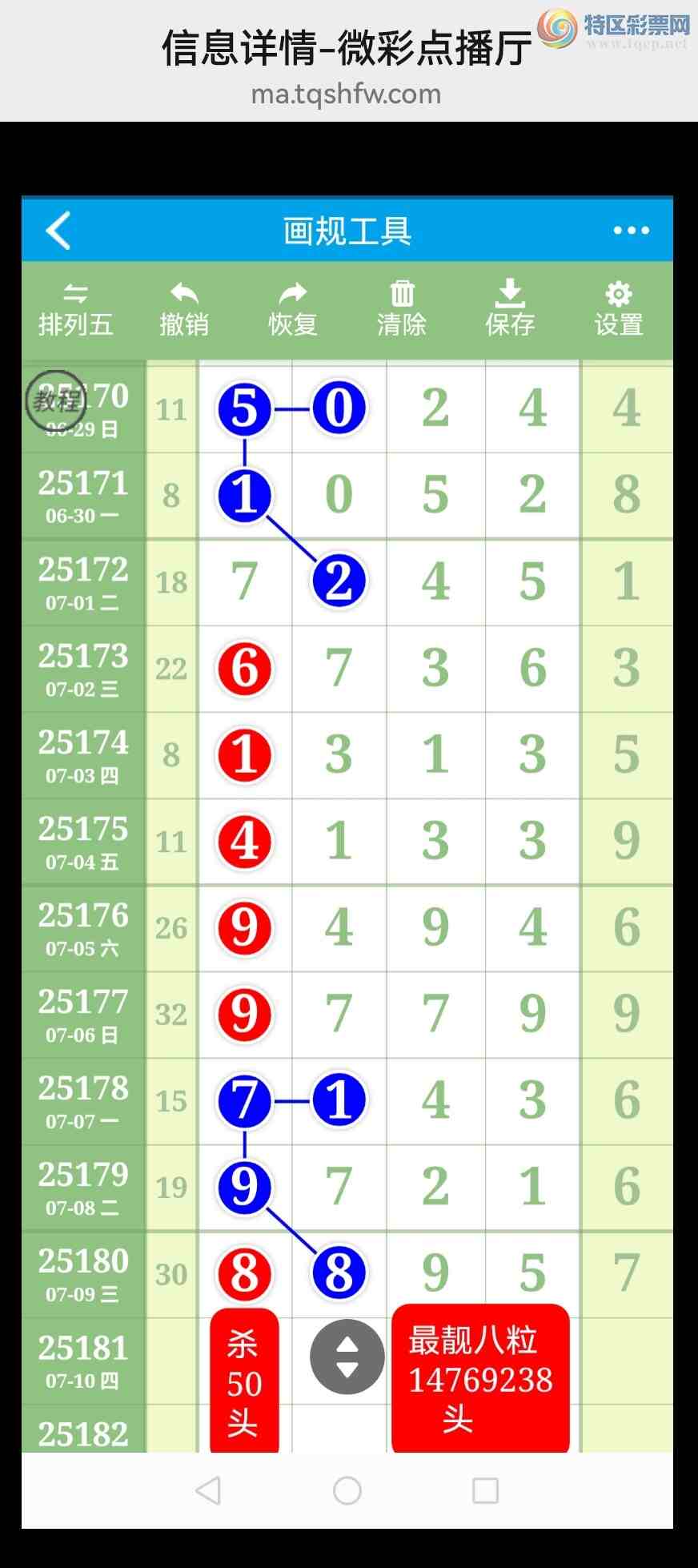The width and height of the screenshot is (698, 1568).
Task: Tap the gray up-down arrow floating button
Action: 347,1357
